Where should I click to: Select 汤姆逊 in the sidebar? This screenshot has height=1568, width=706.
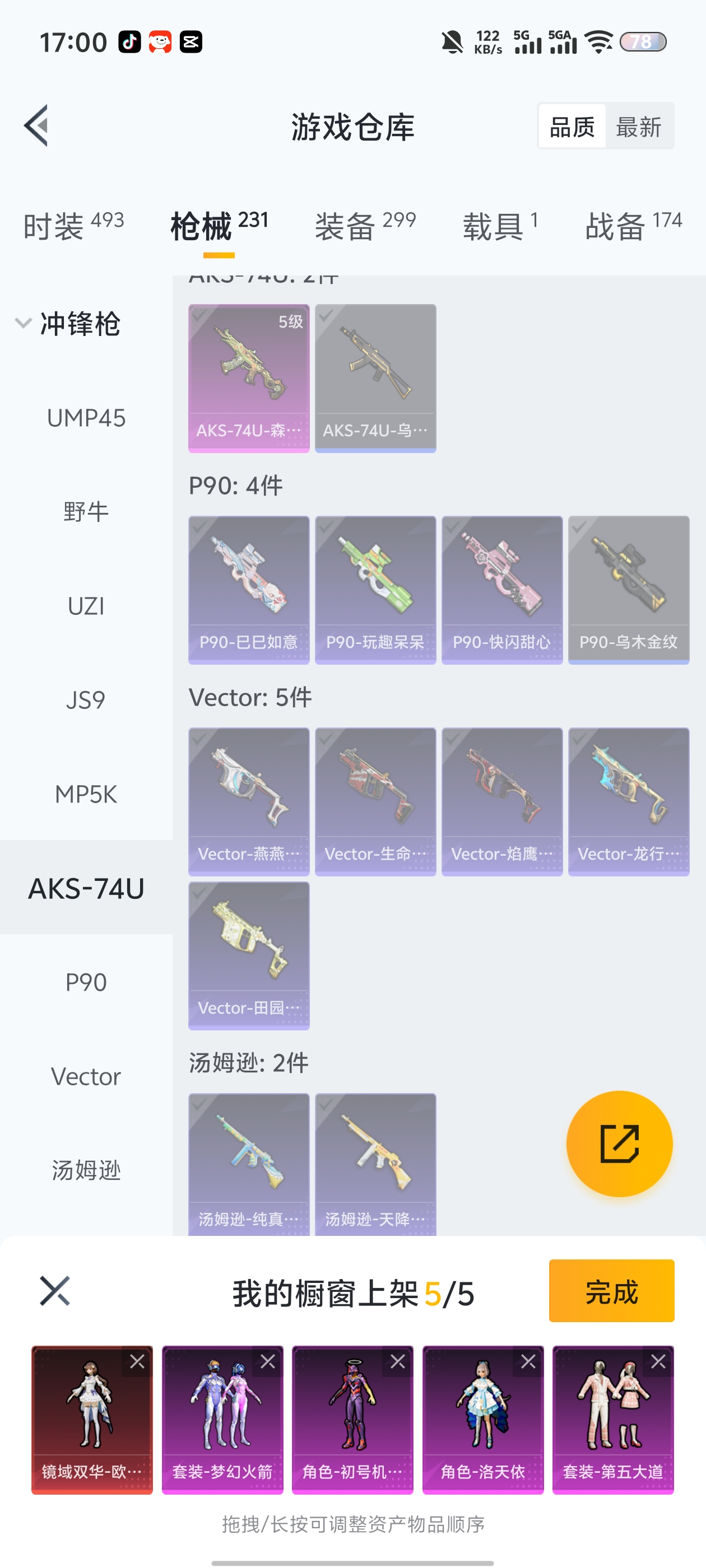pyautogui.click(x=86, y=1170)
